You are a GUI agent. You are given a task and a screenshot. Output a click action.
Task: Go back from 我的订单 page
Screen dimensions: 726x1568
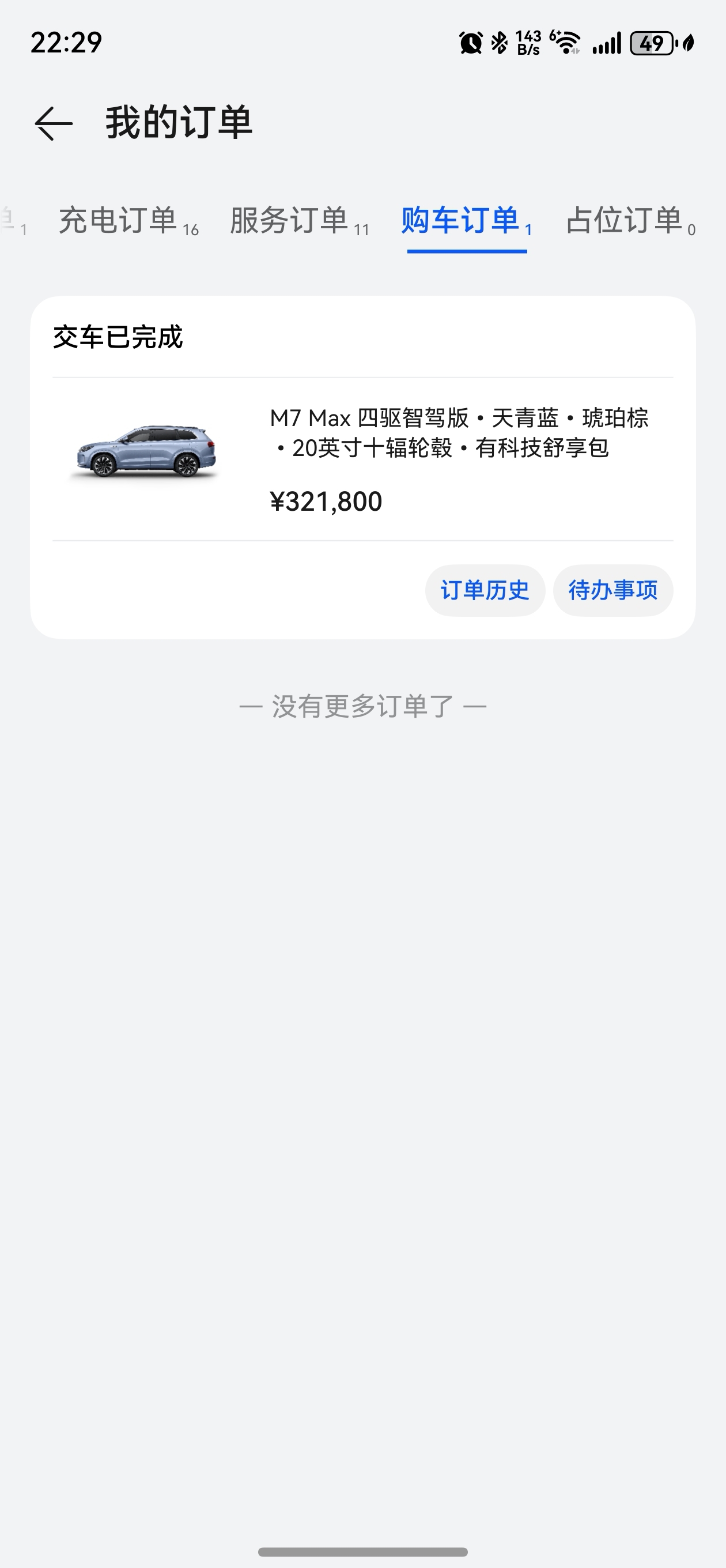(x=54, y=123)
